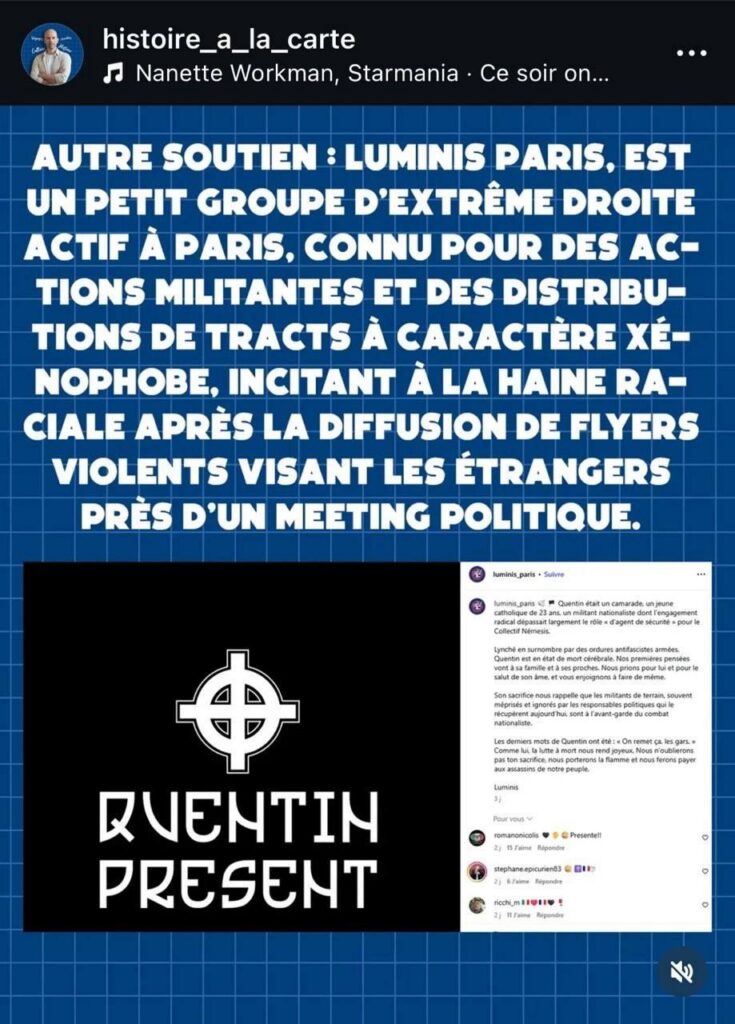The width and height of the screenshot is (735, 1024).
Task: Unmute the reel sound
Action: point(682,972)
